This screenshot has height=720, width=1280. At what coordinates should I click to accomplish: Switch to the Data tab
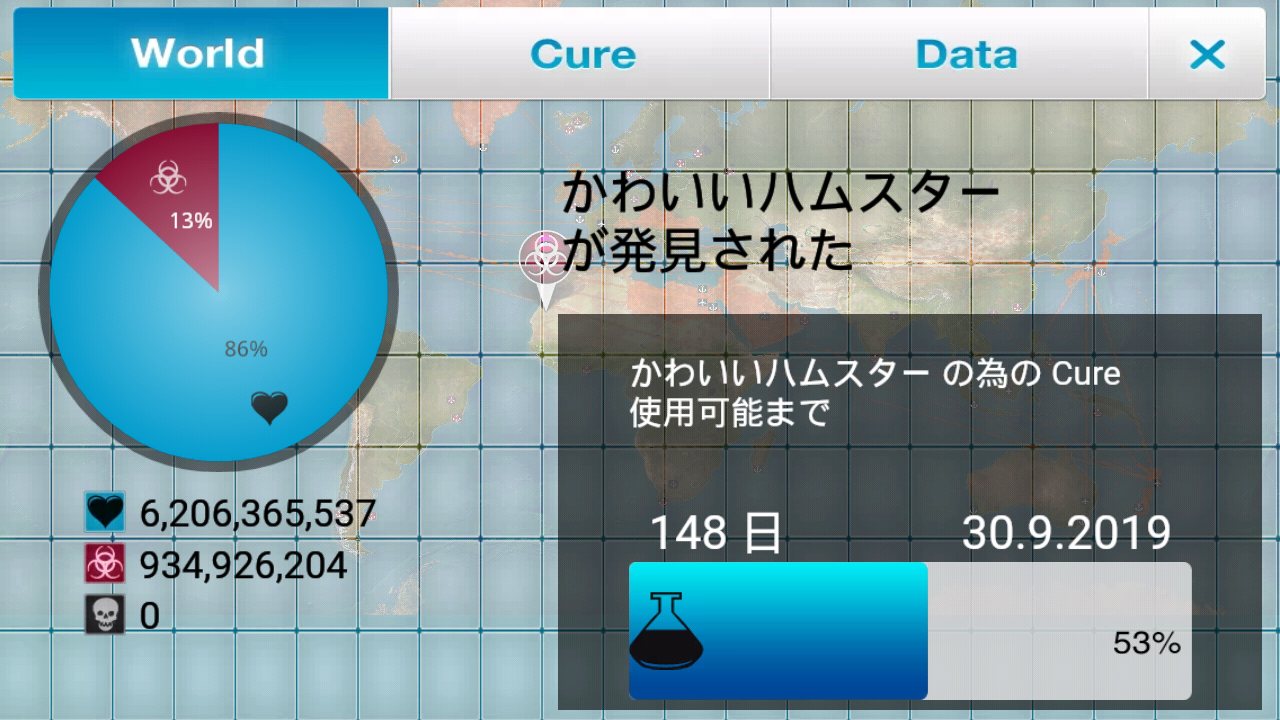pyautogui.click(x=965, y=54)
